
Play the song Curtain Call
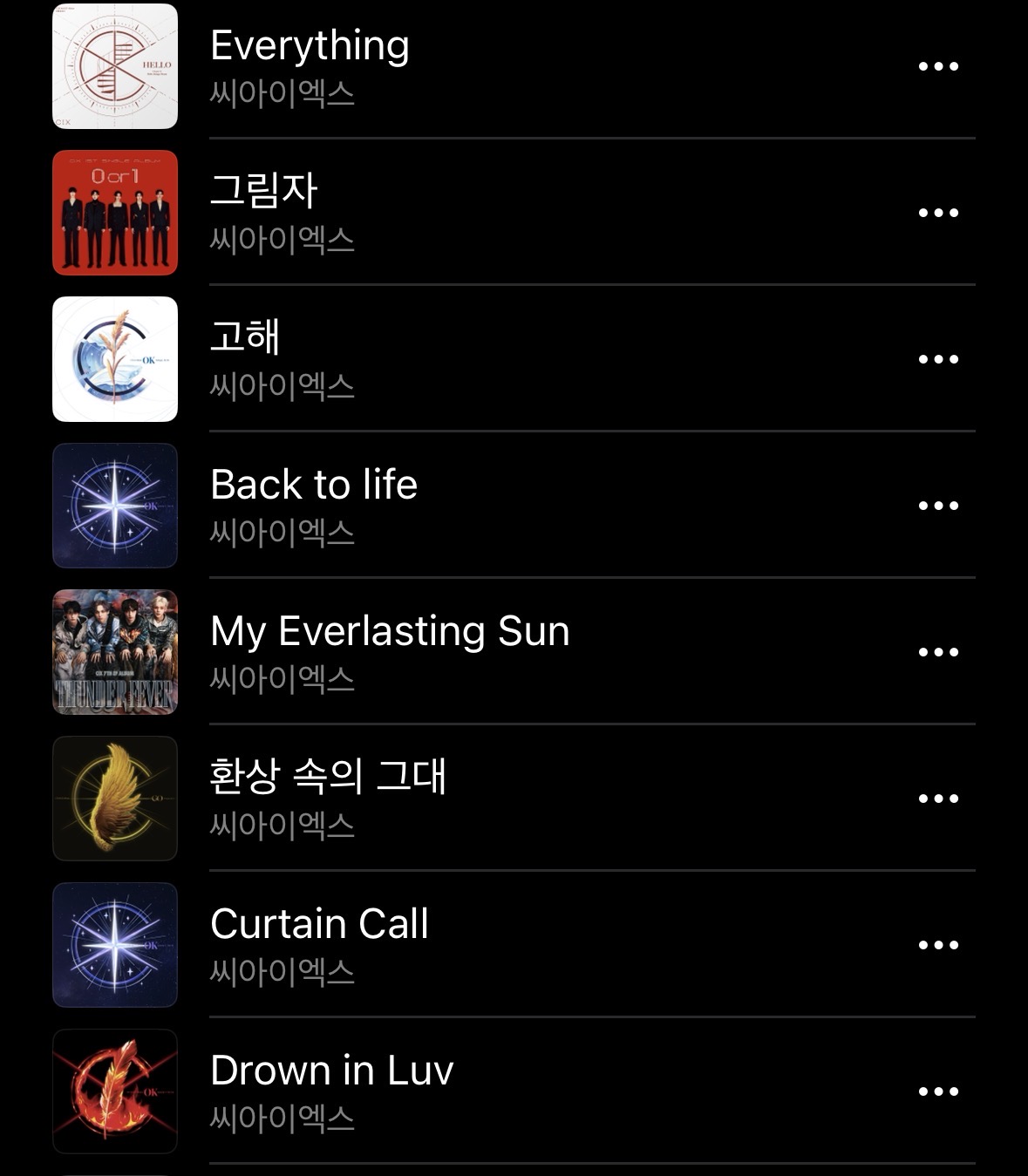[x=319, y=924]
